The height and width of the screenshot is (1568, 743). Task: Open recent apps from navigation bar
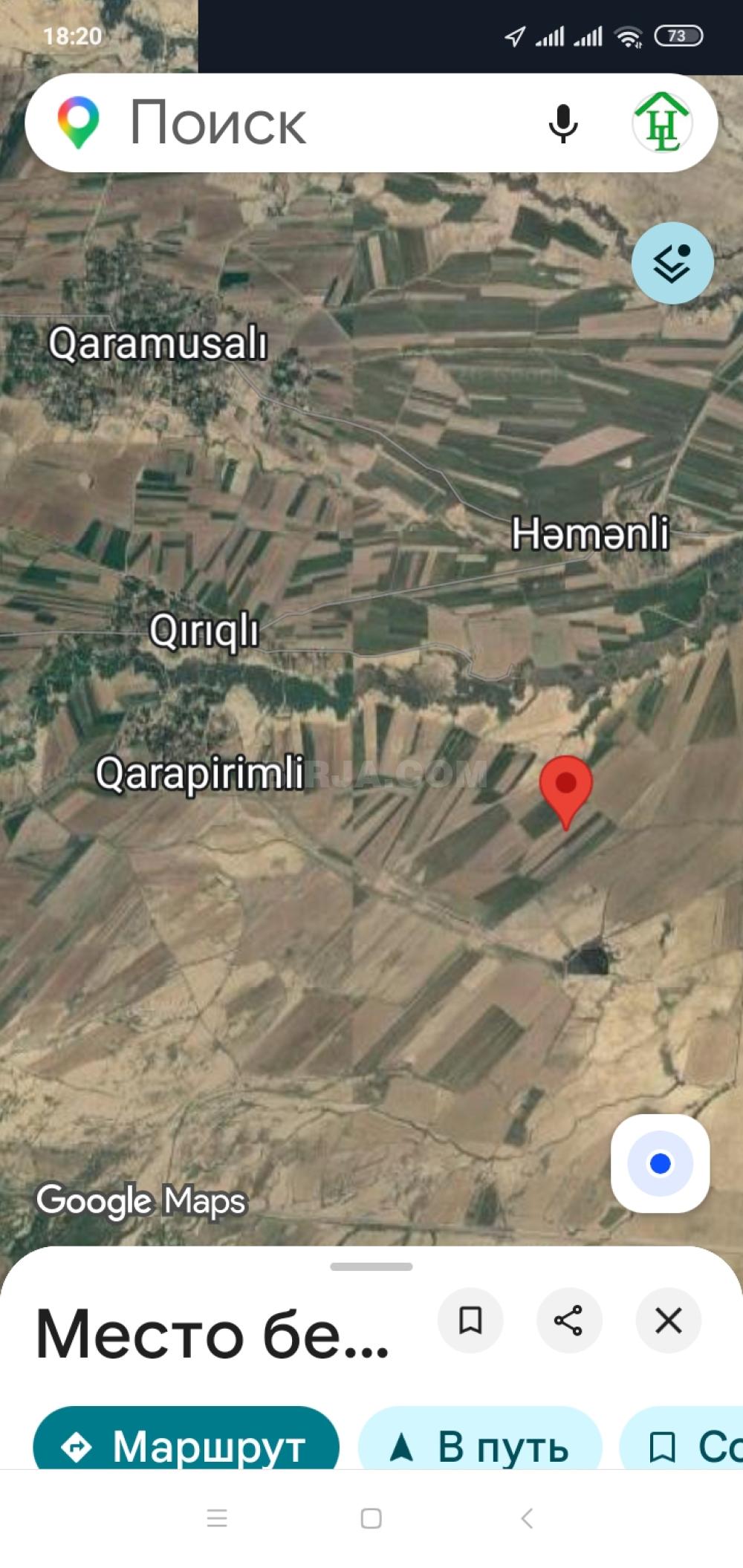coord(217,1518)
